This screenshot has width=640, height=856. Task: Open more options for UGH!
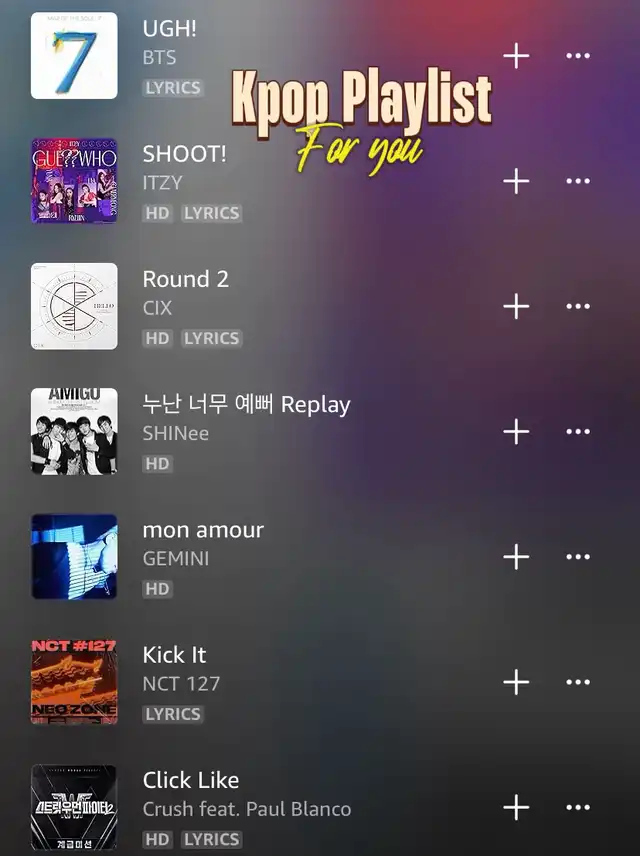(x=578, y=56)
